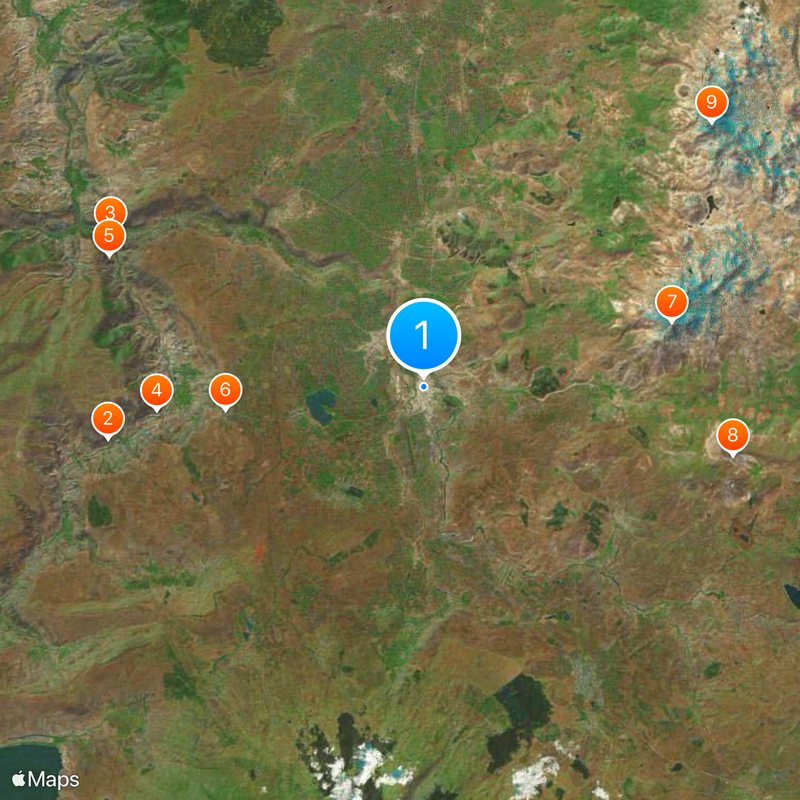
Task: Tap the orange pin numbered 2
Action: (x=108, y=418)
